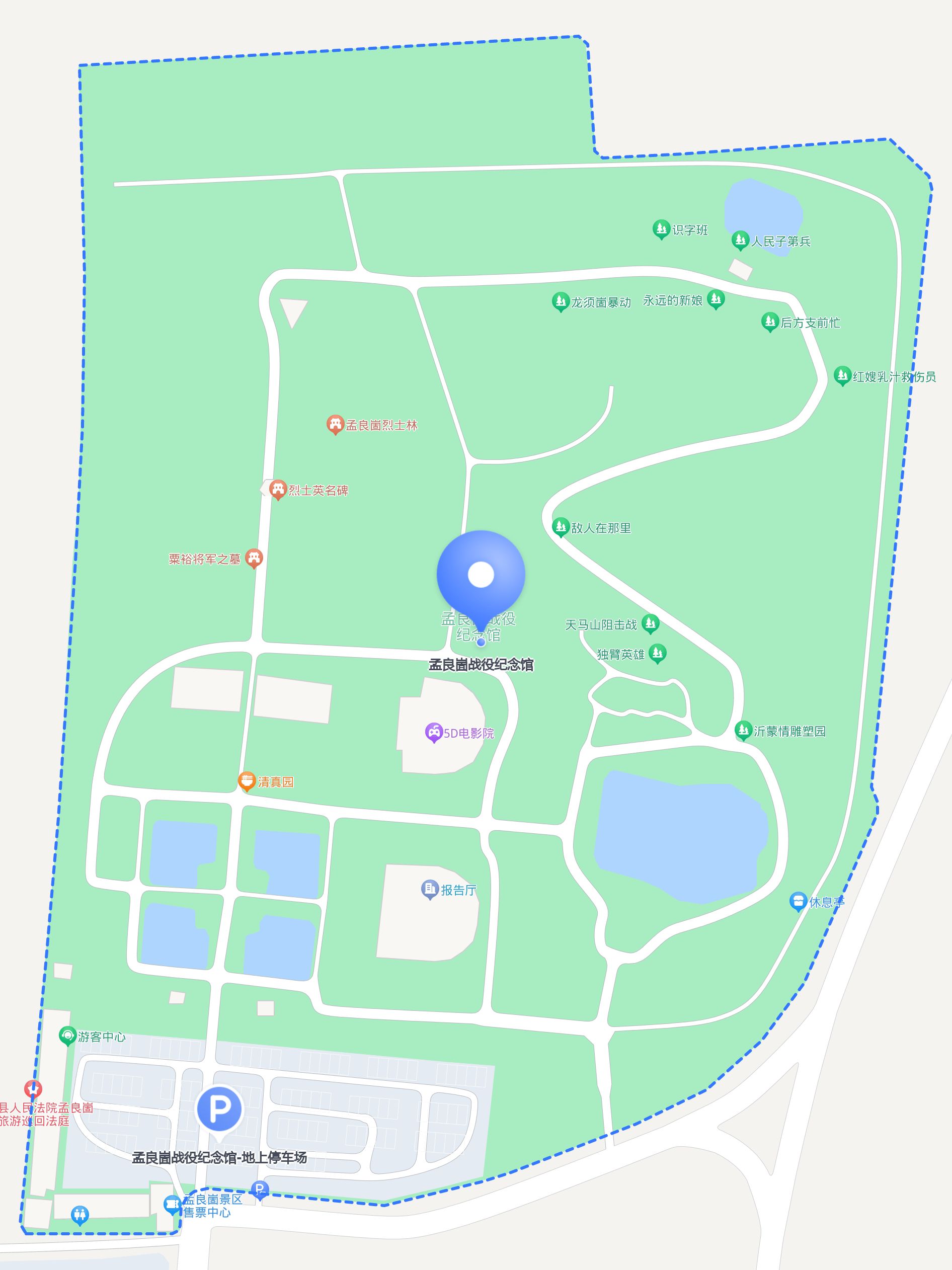Viewport: 952px width, 1270px height.
Task: Tap the 孟良崮烈士林 memorial marker
Action: [x=335, y=424]
